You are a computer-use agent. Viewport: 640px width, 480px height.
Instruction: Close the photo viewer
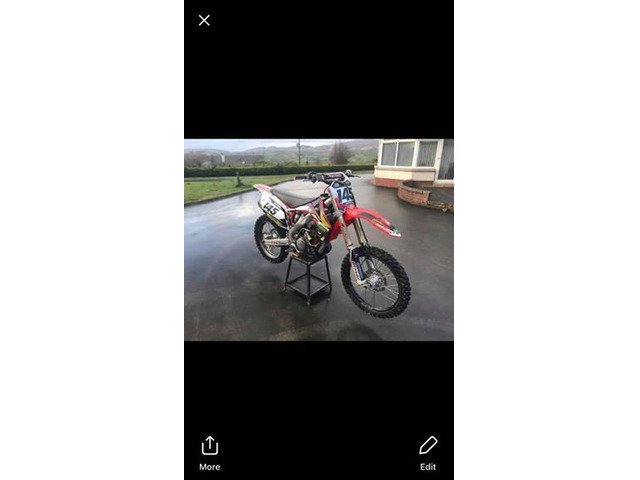(x=204, y=20)
